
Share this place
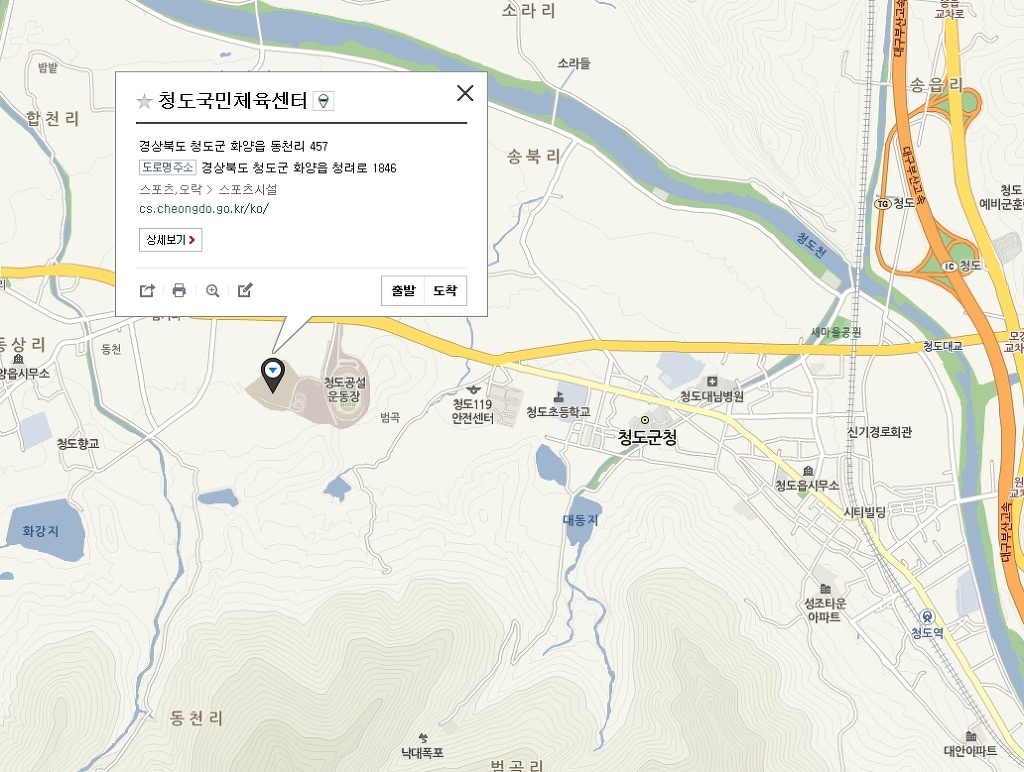pos(147,291)
